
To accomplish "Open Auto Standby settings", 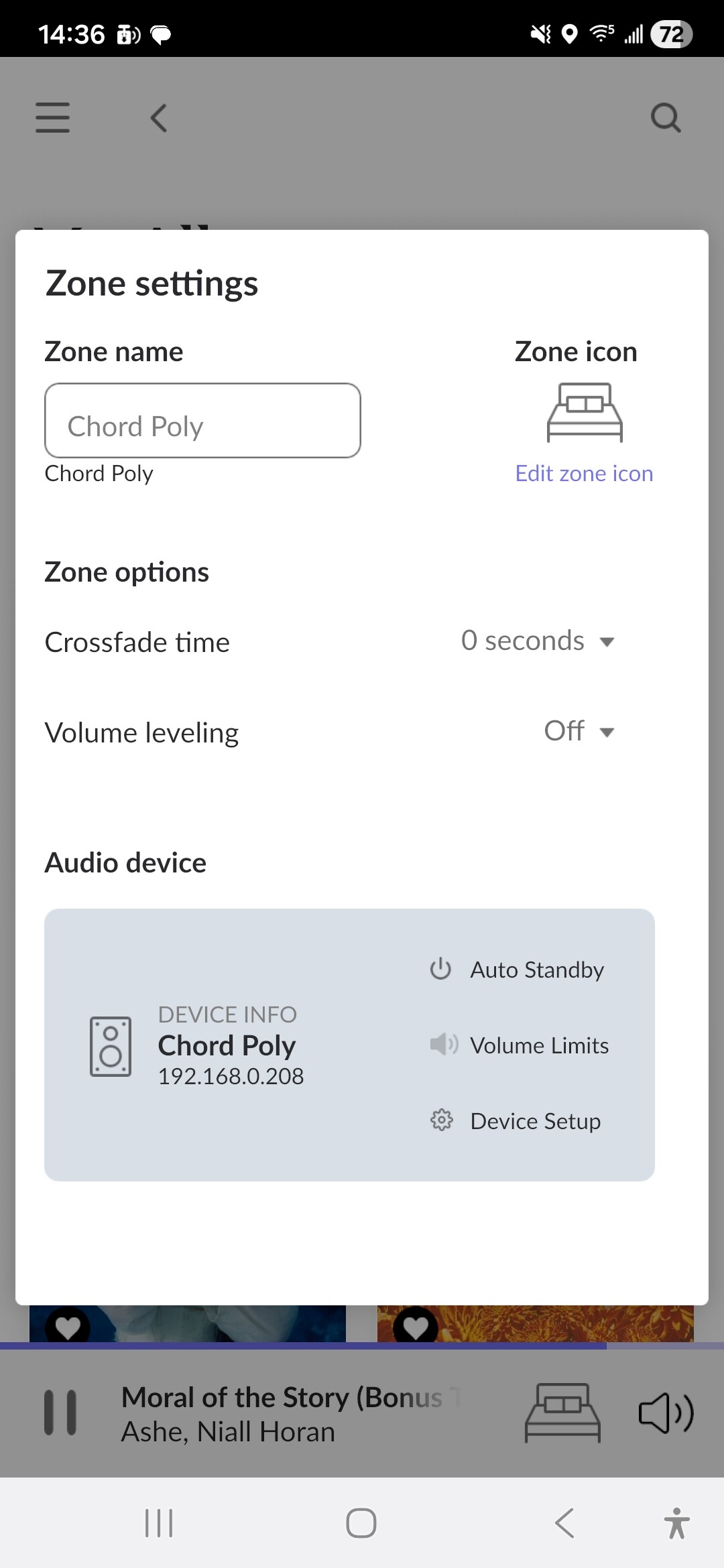I will click(517, 970).
